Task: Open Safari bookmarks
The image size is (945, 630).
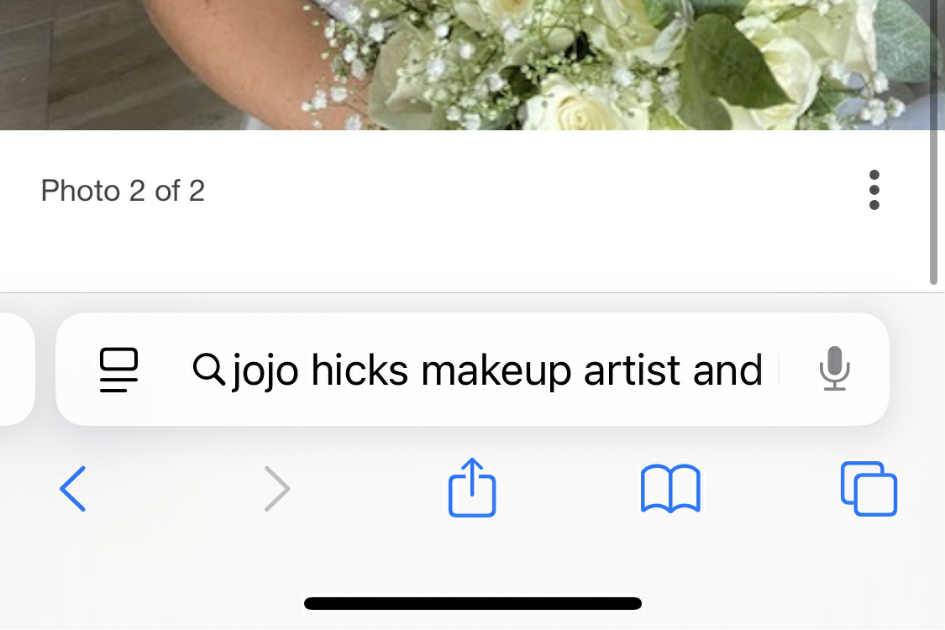Action: (670, 489)
